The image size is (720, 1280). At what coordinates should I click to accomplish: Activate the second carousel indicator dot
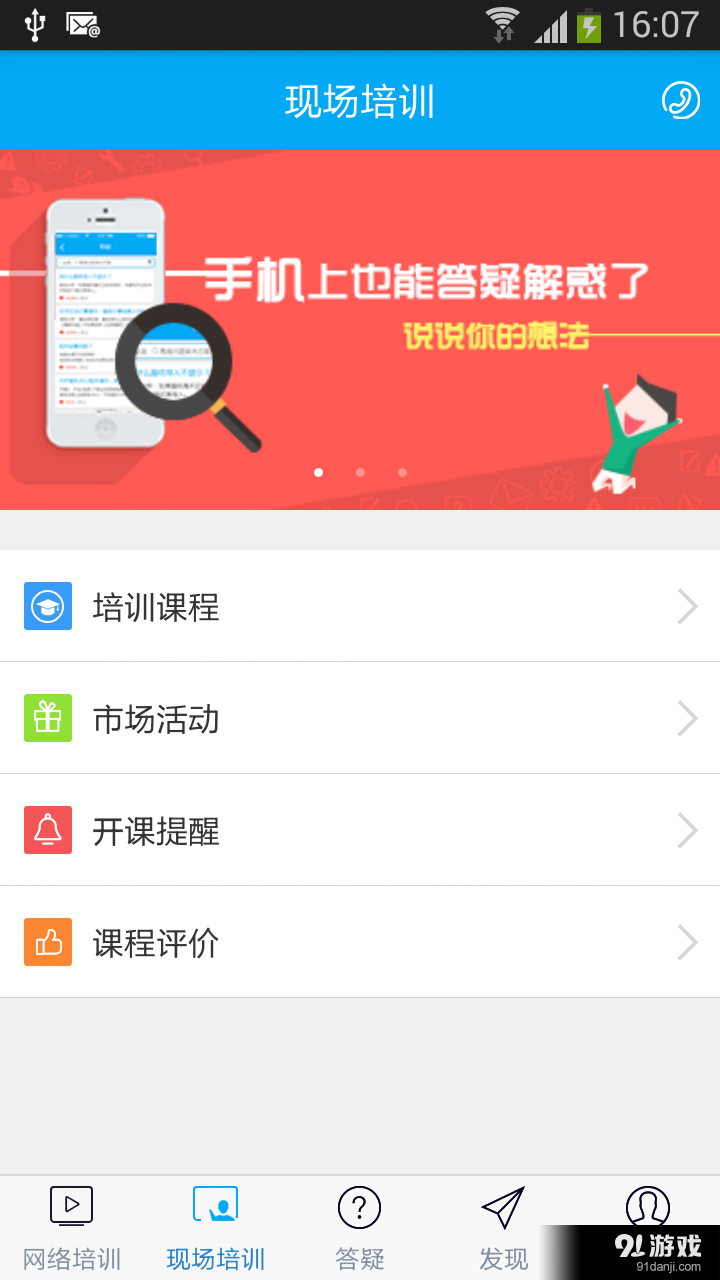(360, 472)
